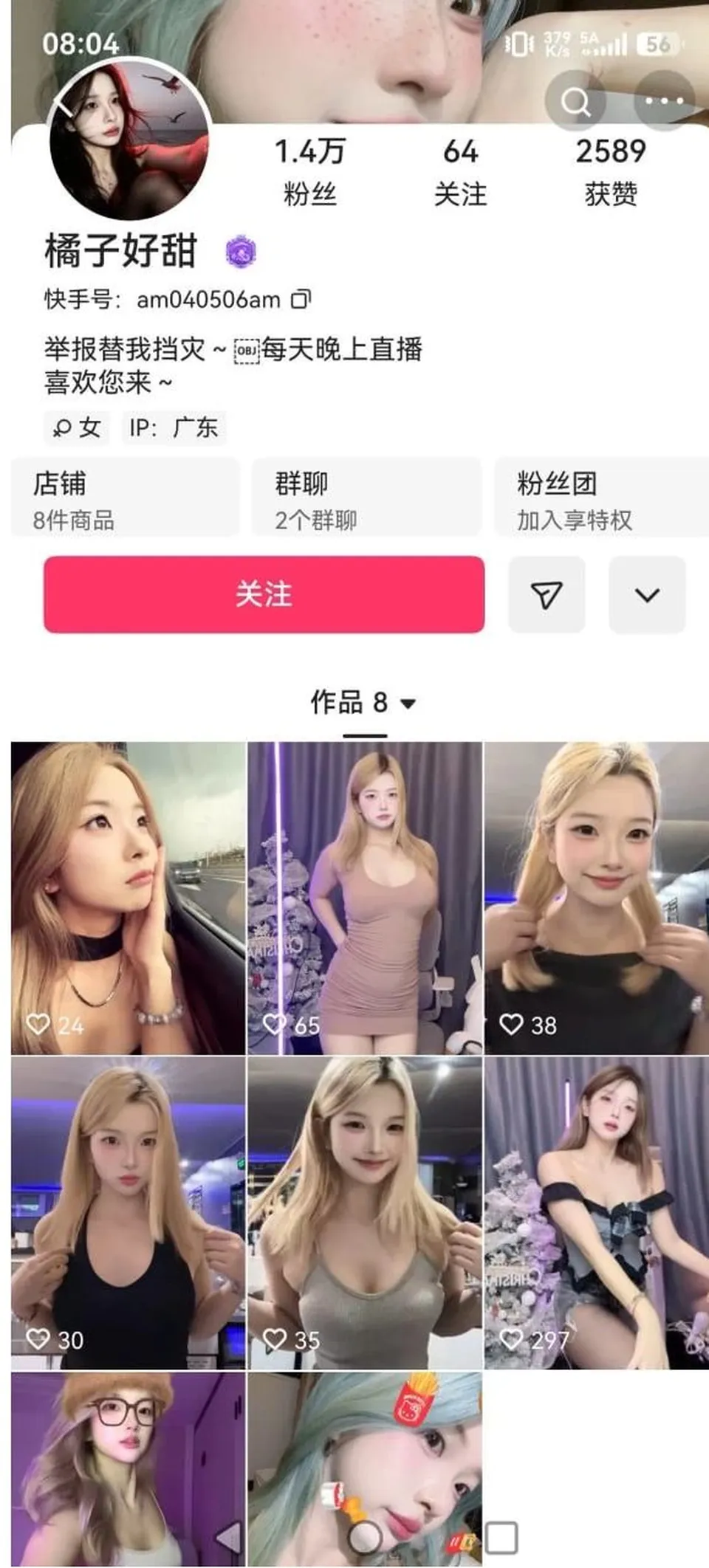Open the search magnifier icon
Screen dimensions: 709x1568
coord(575,101)
